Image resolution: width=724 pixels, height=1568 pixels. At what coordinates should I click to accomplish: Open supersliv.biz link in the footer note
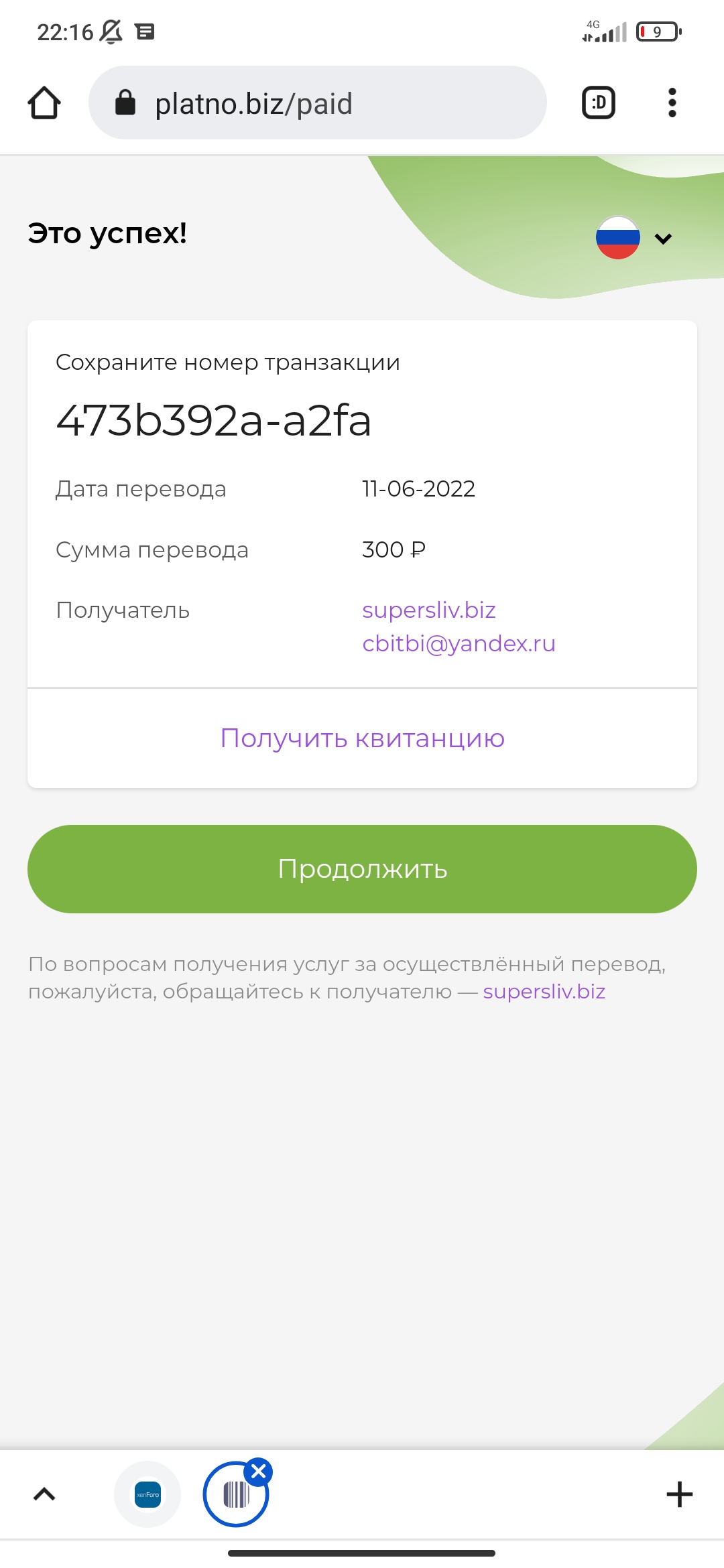pos(544,992)
